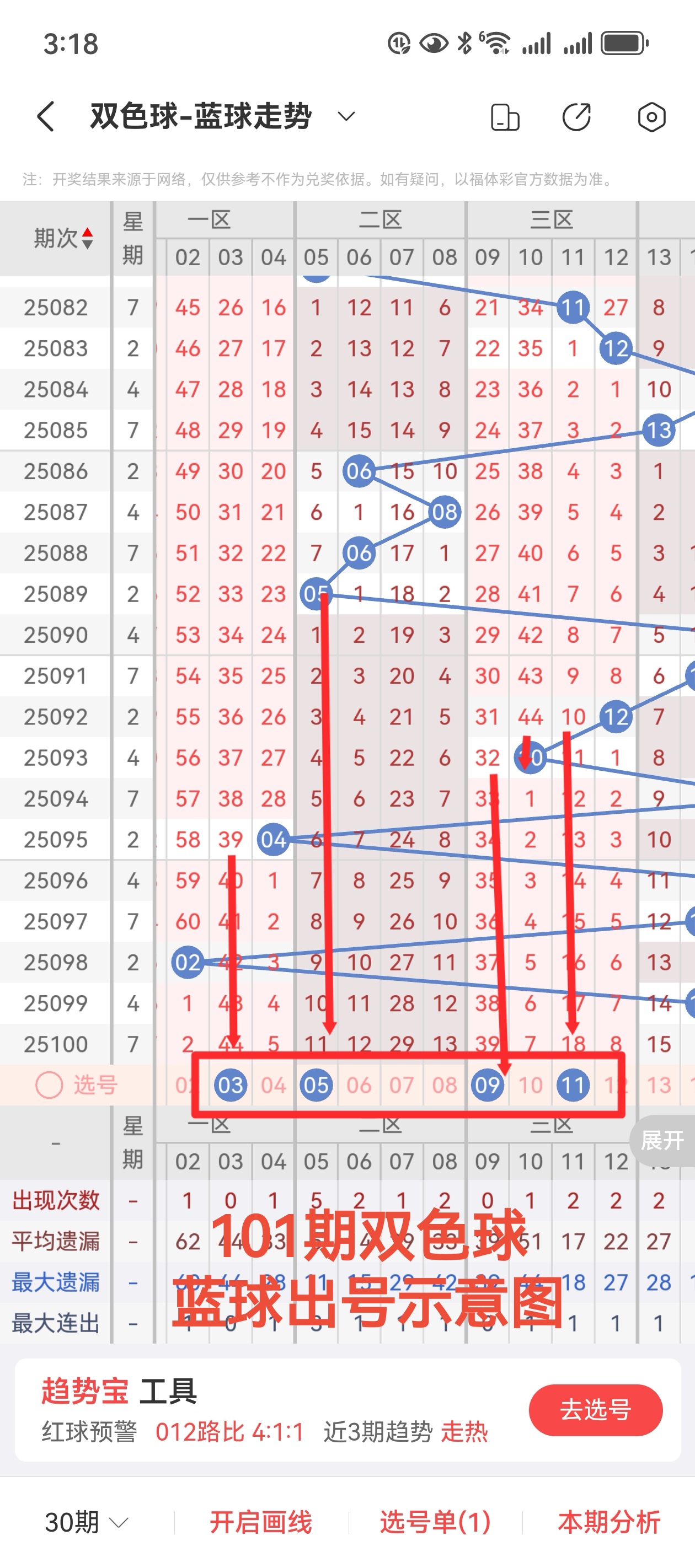Select number 04 in the 选号 row
The image size is (695, 1568).
coord(274,1085)
